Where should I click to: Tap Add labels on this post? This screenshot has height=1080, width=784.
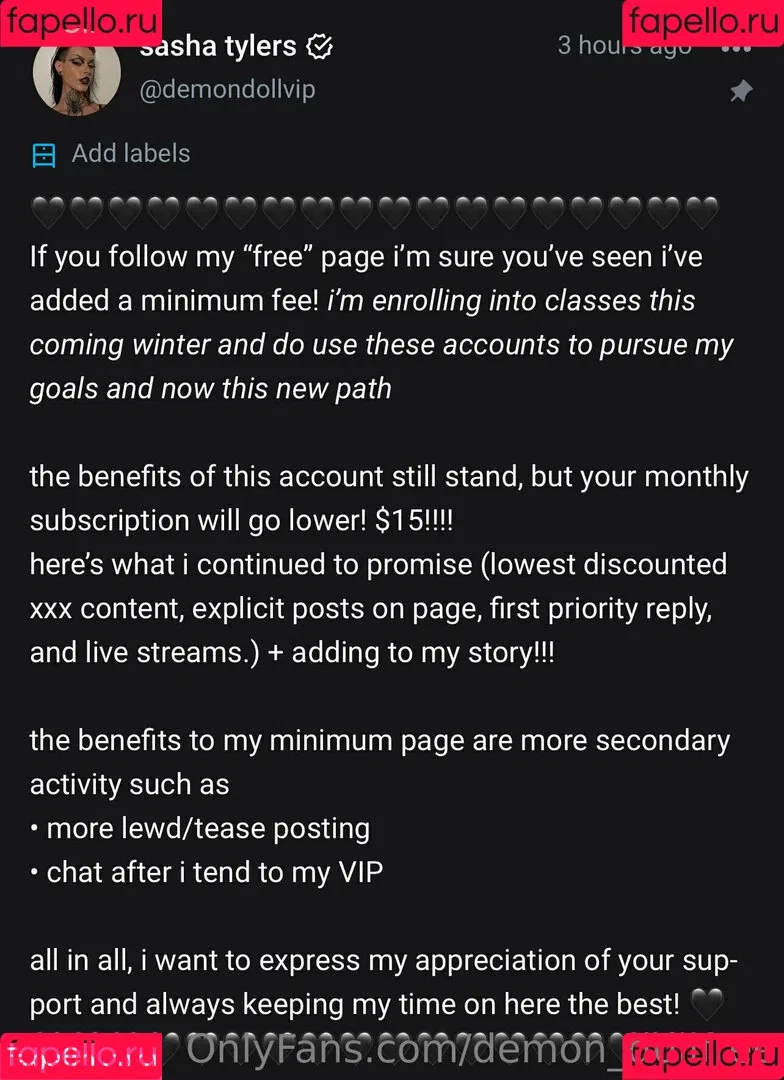tap(130, 154)
